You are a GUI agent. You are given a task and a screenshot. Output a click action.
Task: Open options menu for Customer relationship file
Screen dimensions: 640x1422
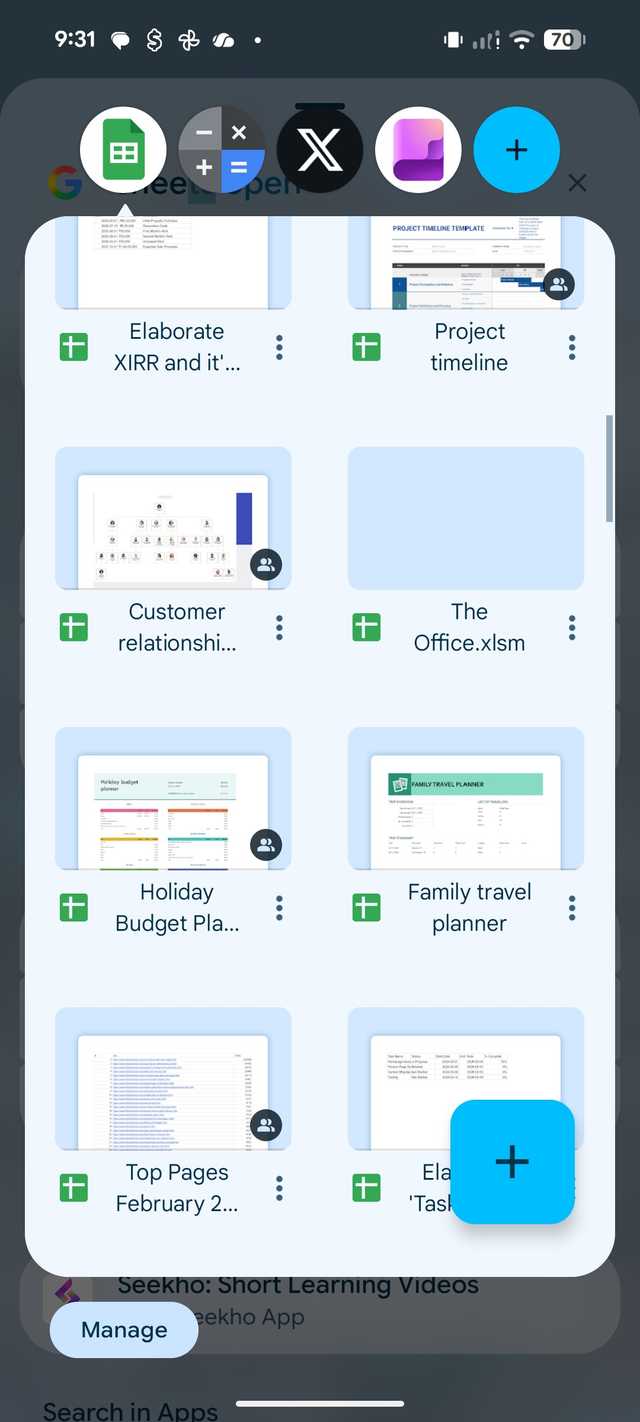click(279, 627)
